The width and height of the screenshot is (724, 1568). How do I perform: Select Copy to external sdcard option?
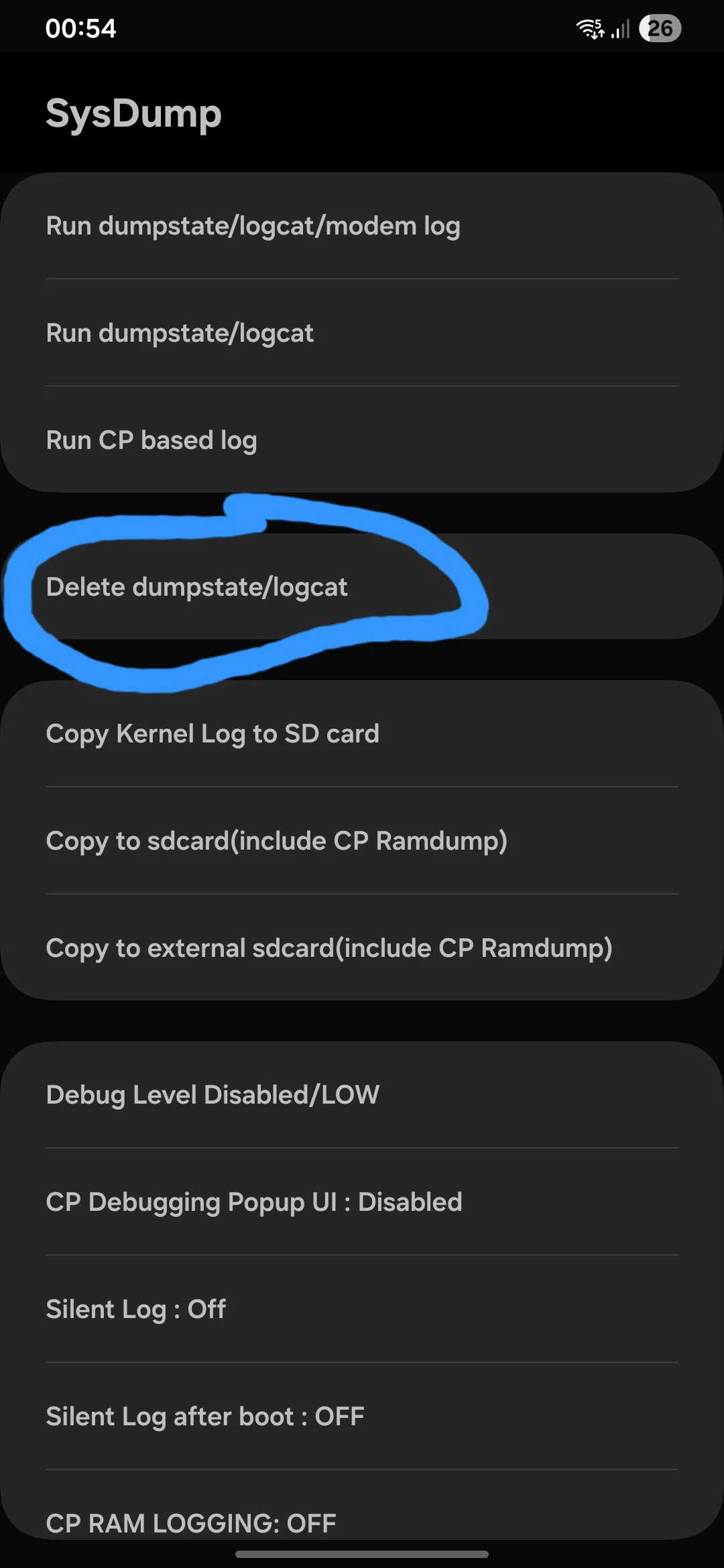[362, 948]
